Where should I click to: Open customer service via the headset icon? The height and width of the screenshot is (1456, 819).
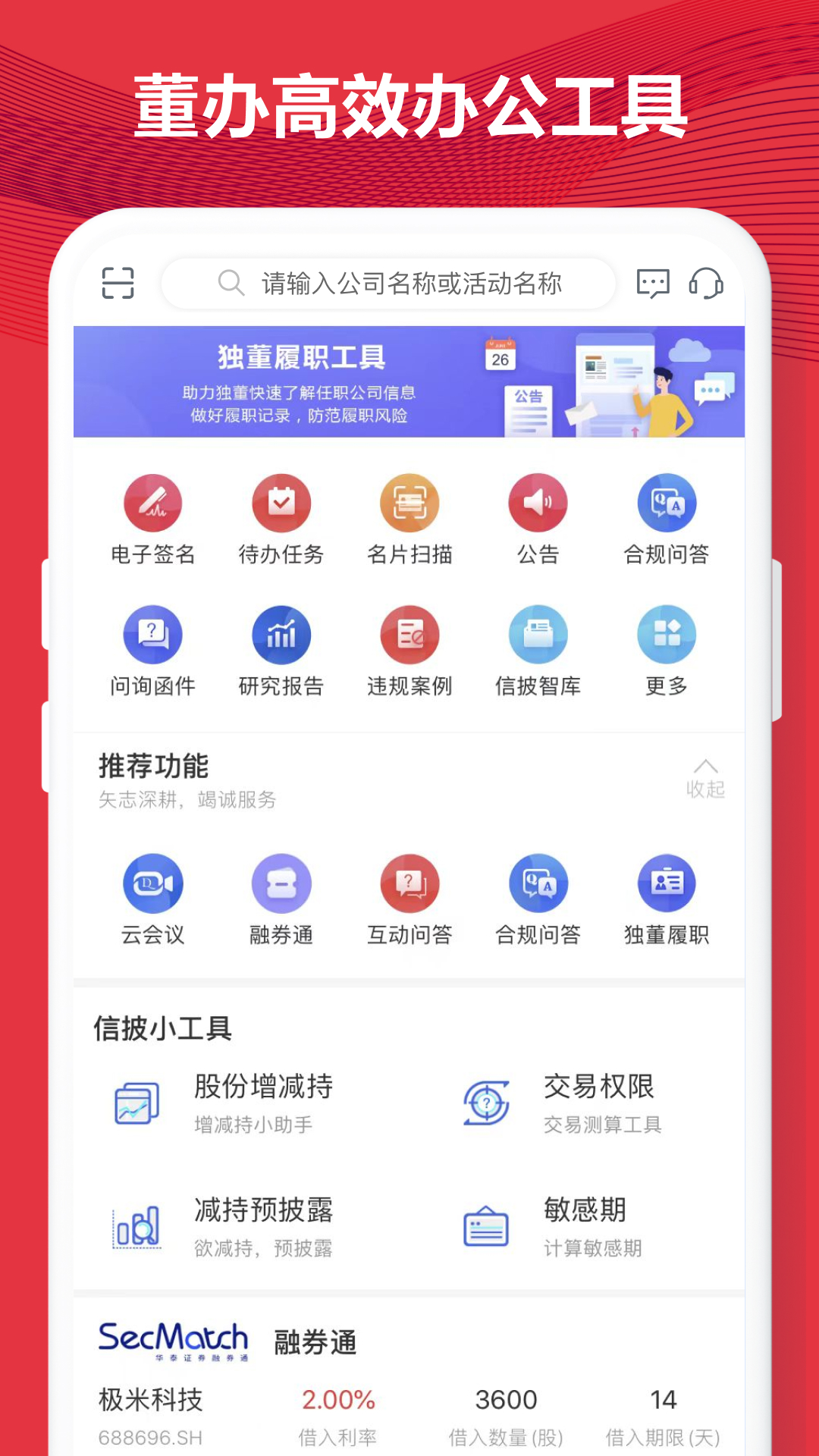[x=705, y=284]
